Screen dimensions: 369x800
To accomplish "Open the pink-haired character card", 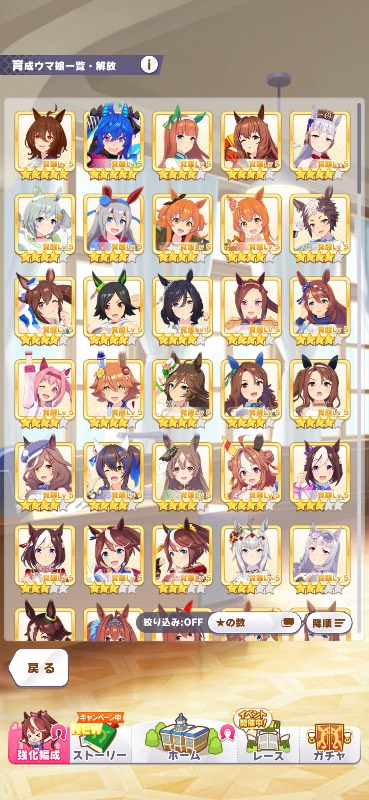I will 44,393.
